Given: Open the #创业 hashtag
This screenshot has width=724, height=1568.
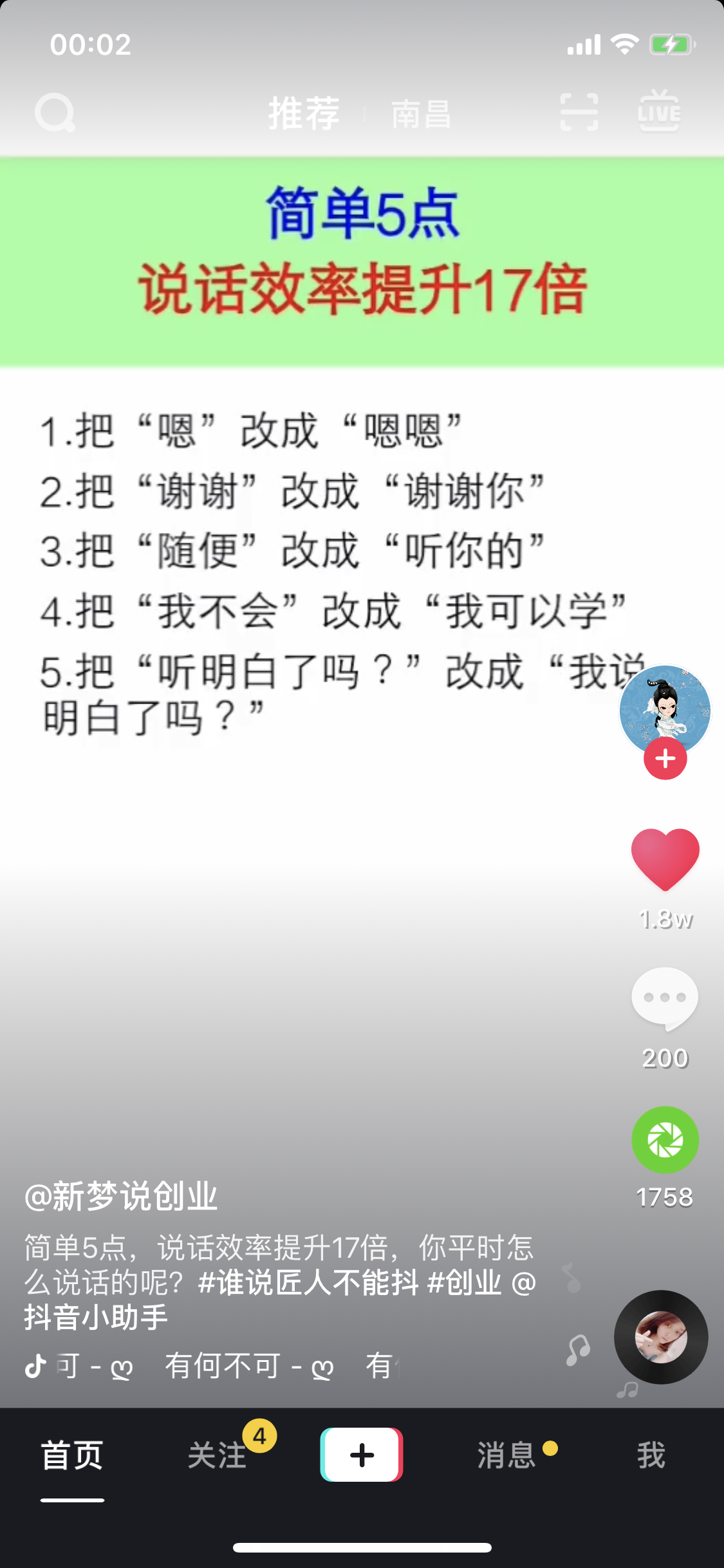Looking at the screenshot, I should click(465, 1282).
